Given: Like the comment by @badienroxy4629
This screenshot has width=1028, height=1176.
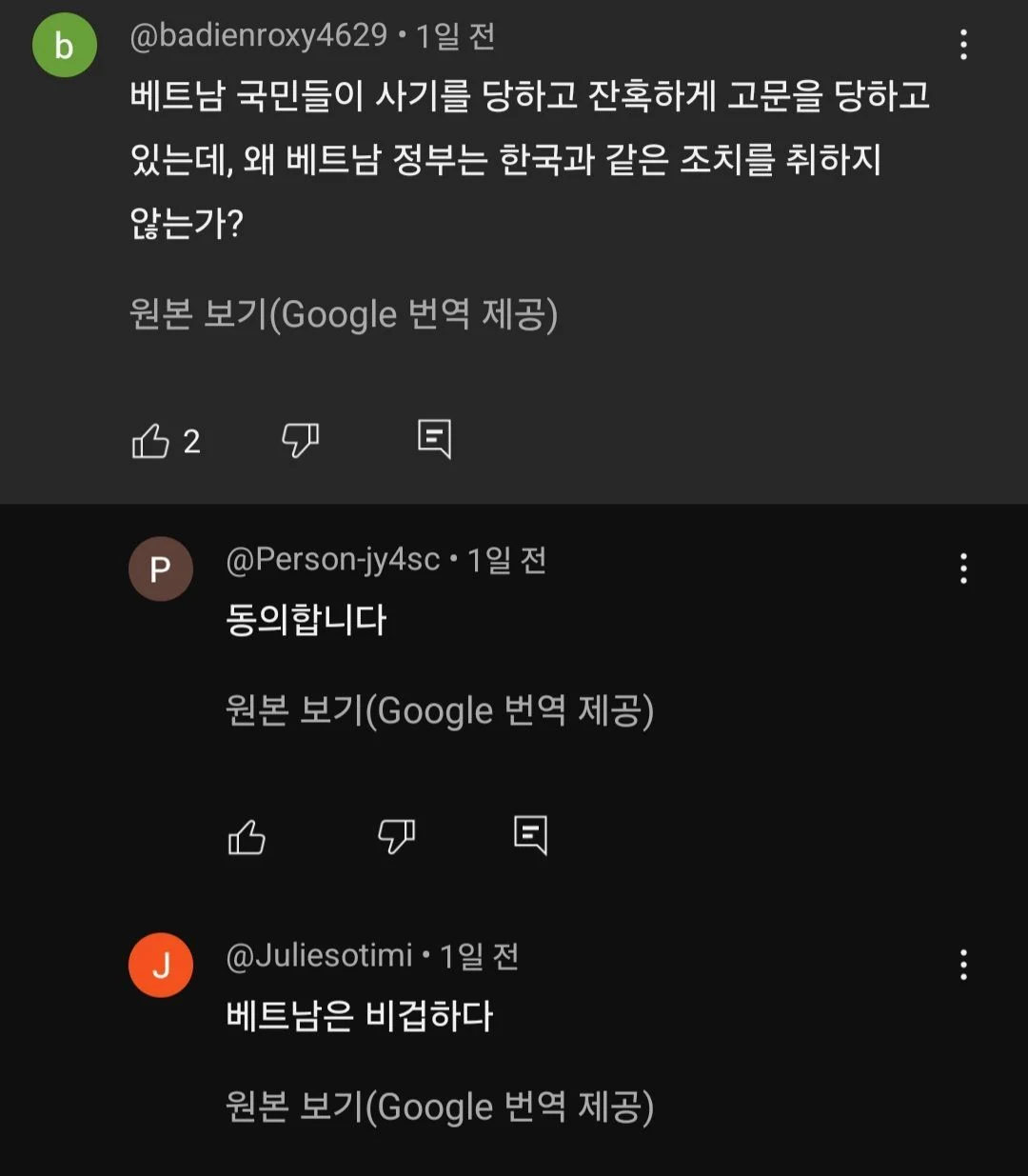Looking at the screenshot, I should 150,442.
